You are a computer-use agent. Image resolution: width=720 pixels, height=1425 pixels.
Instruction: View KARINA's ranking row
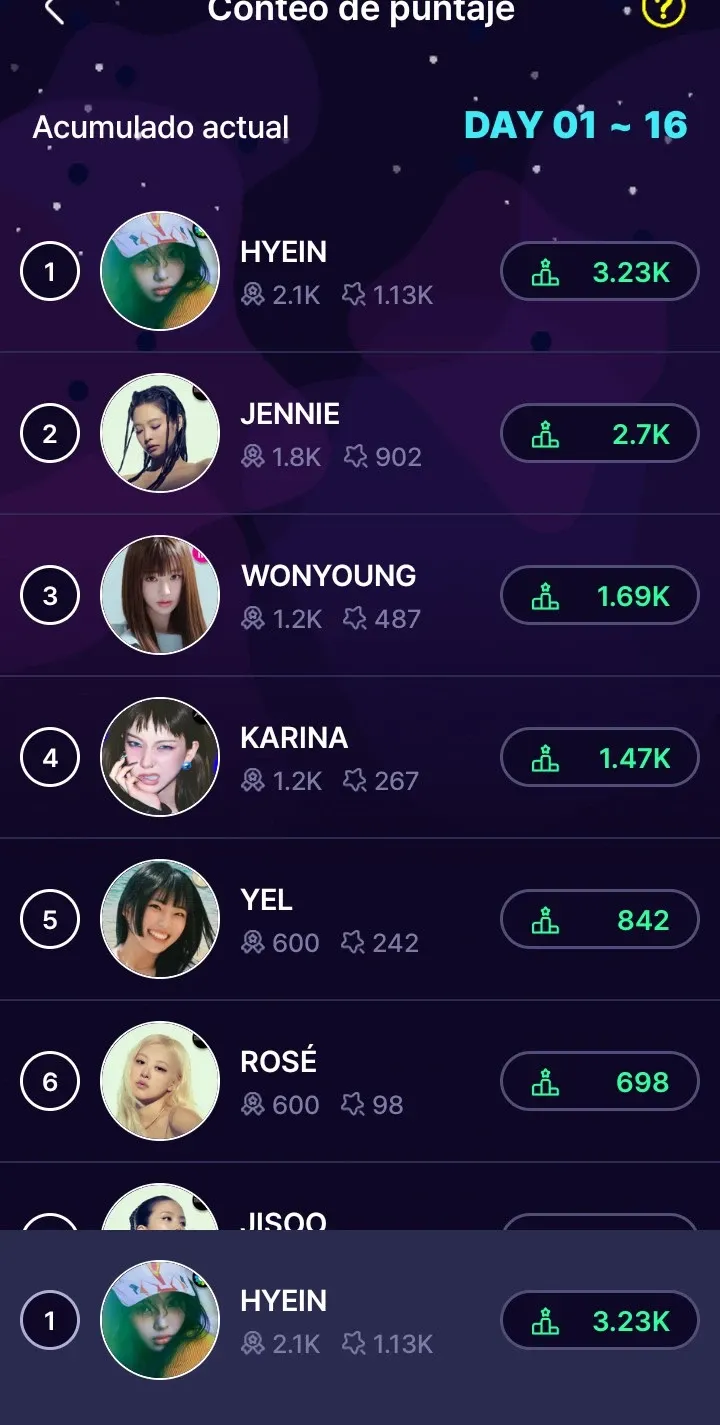[x=294, y=758]
